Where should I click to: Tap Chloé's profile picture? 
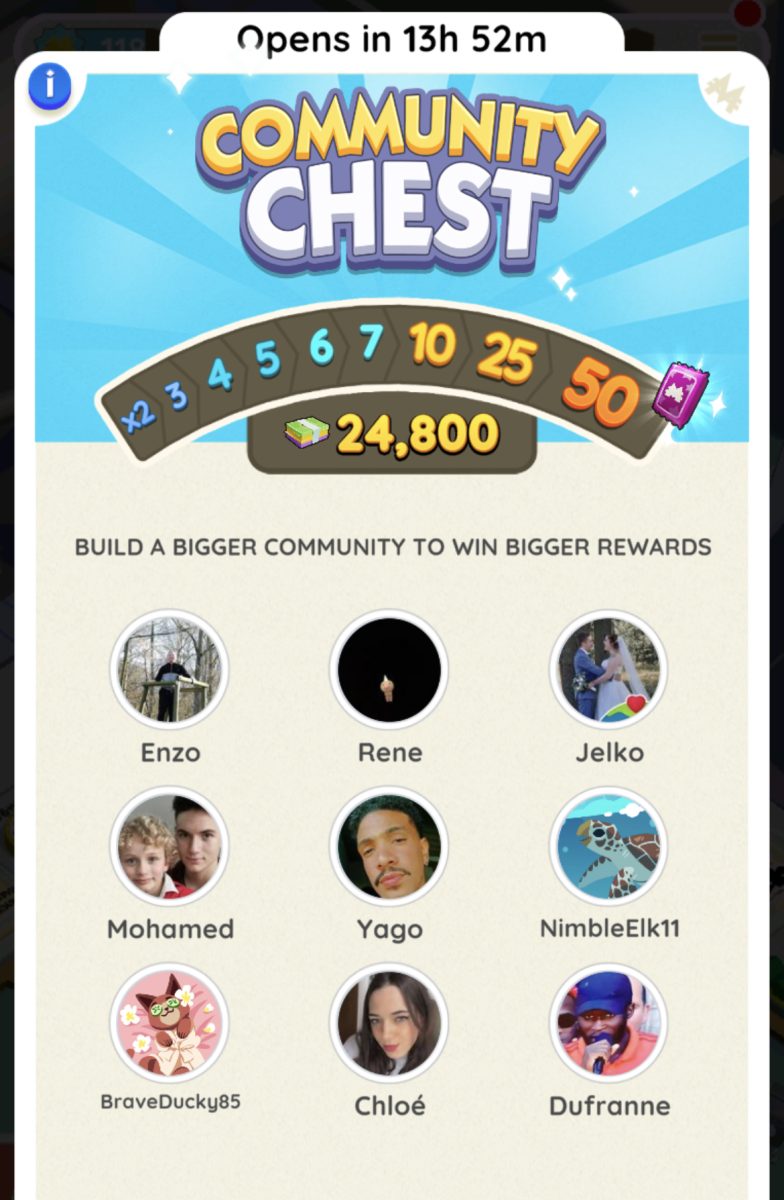389,1023
